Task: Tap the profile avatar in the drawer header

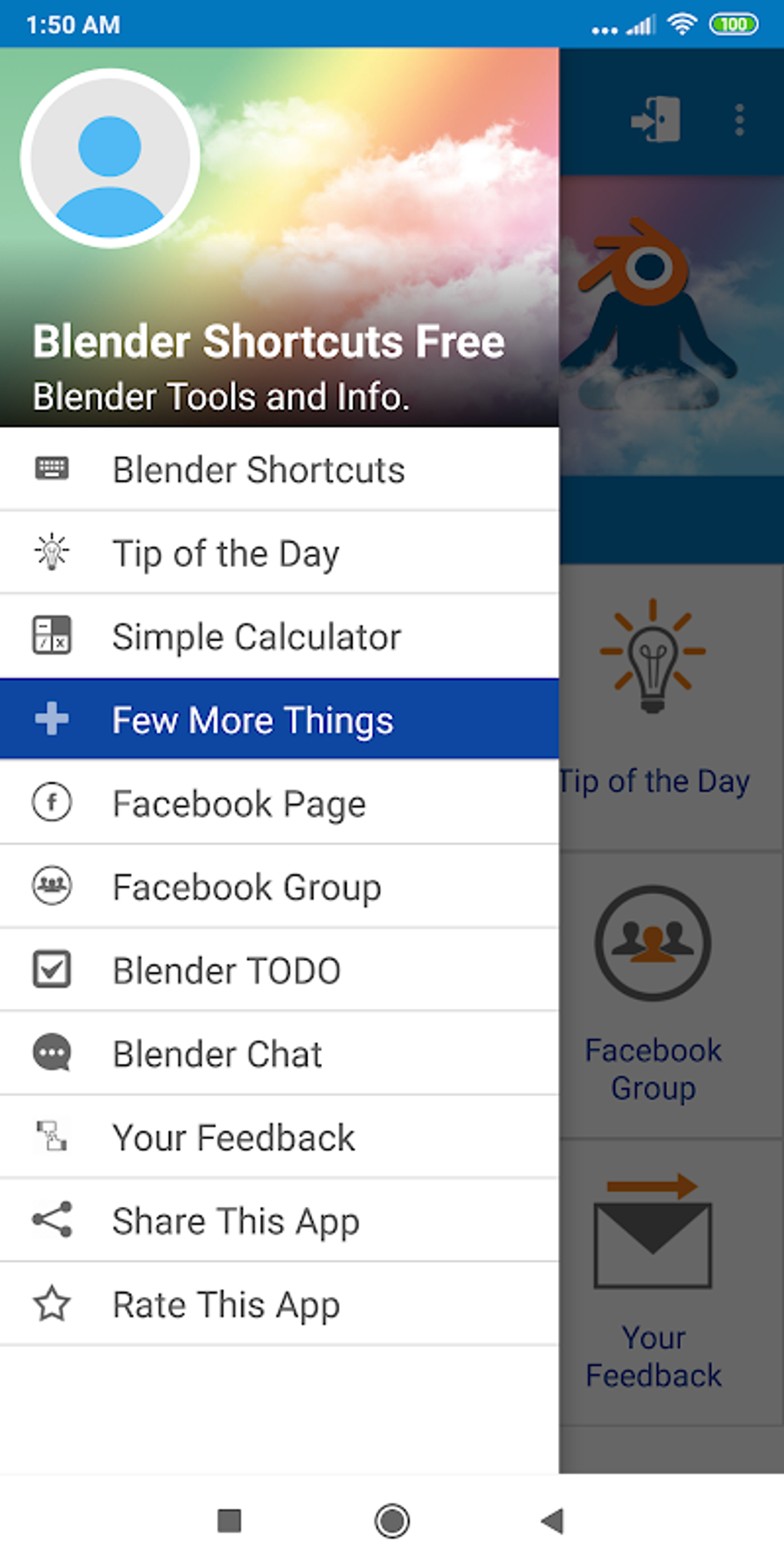Action: [110, 157]
